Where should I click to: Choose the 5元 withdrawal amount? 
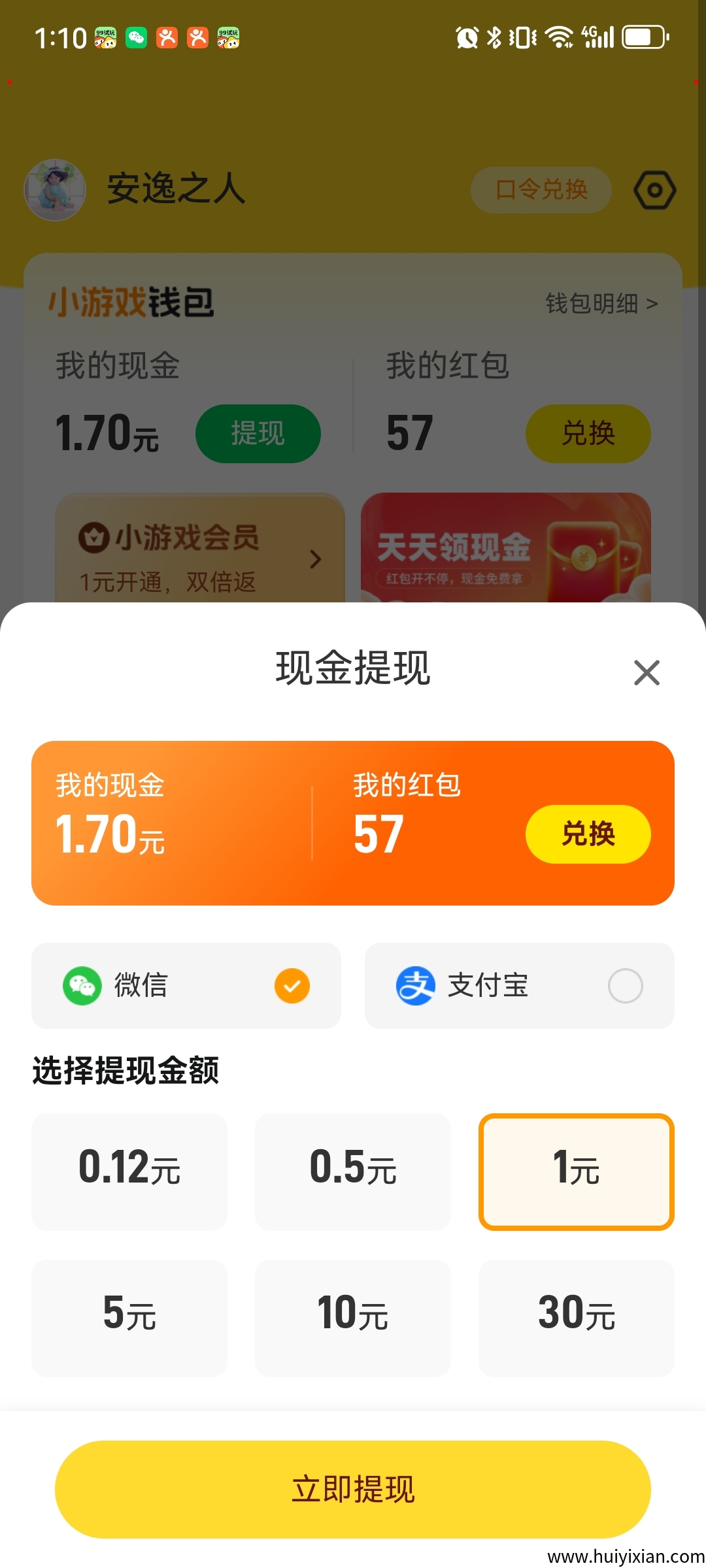(129, 1318)
